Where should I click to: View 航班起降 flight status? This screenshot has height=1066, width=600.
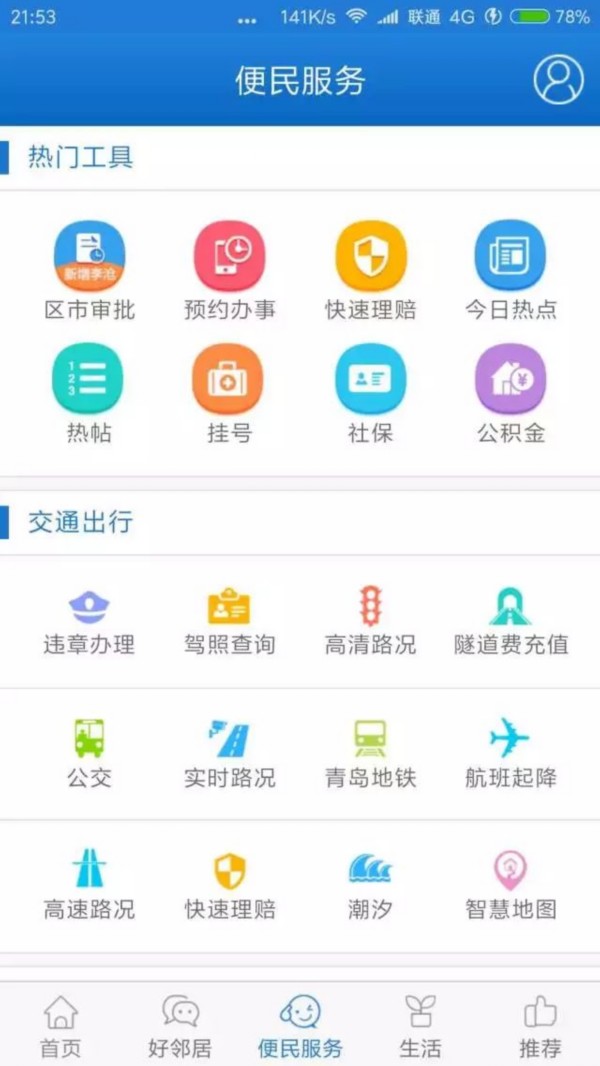click(510, 752)
